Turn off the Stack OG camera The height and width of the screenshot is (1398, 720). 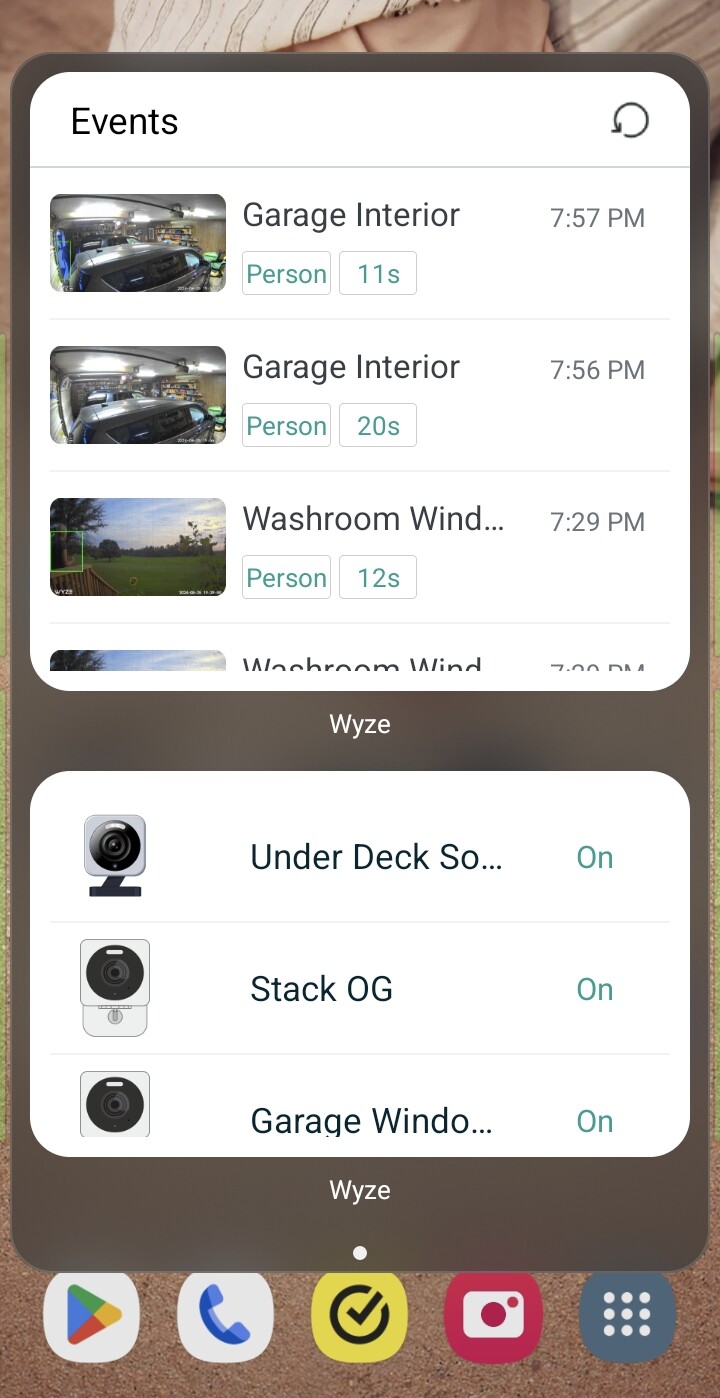[x=594, y=989]
